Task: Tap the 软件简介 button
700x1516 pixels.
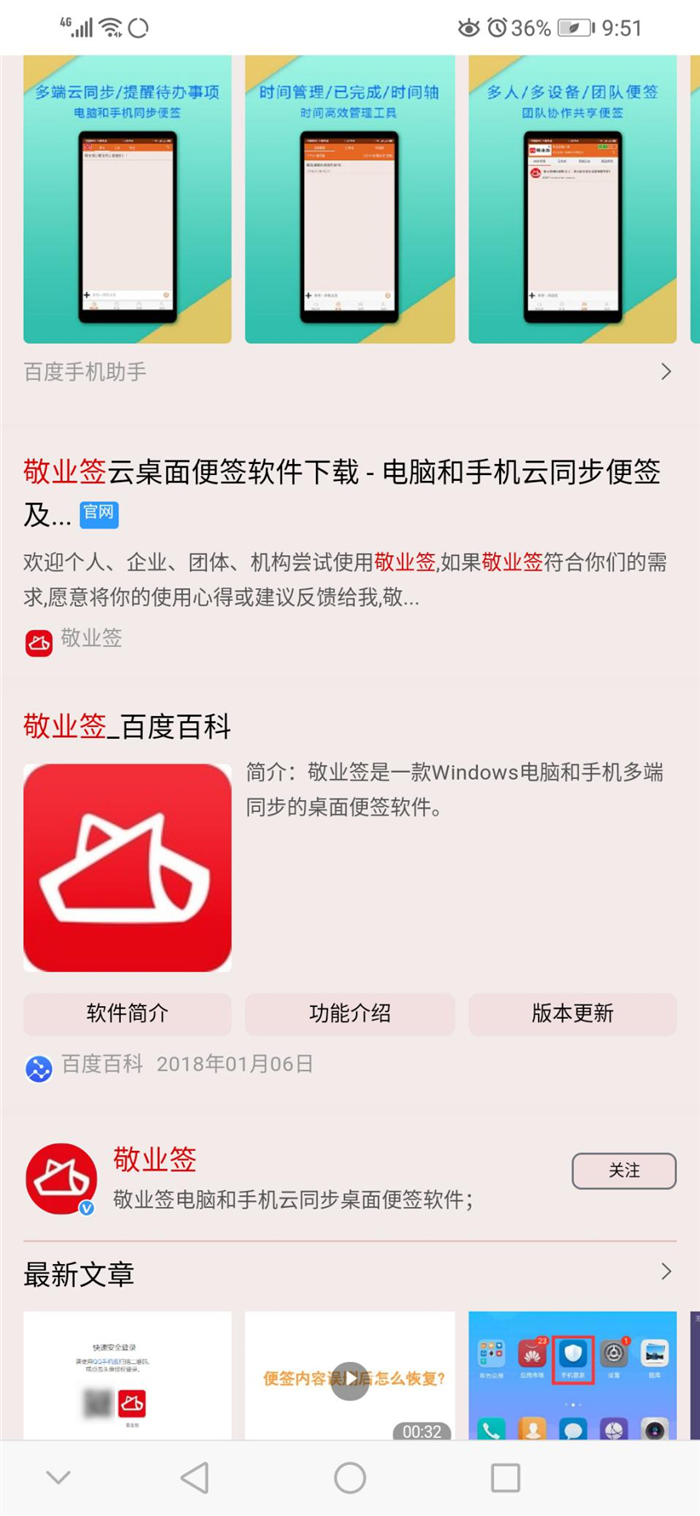Action: 127,1013
